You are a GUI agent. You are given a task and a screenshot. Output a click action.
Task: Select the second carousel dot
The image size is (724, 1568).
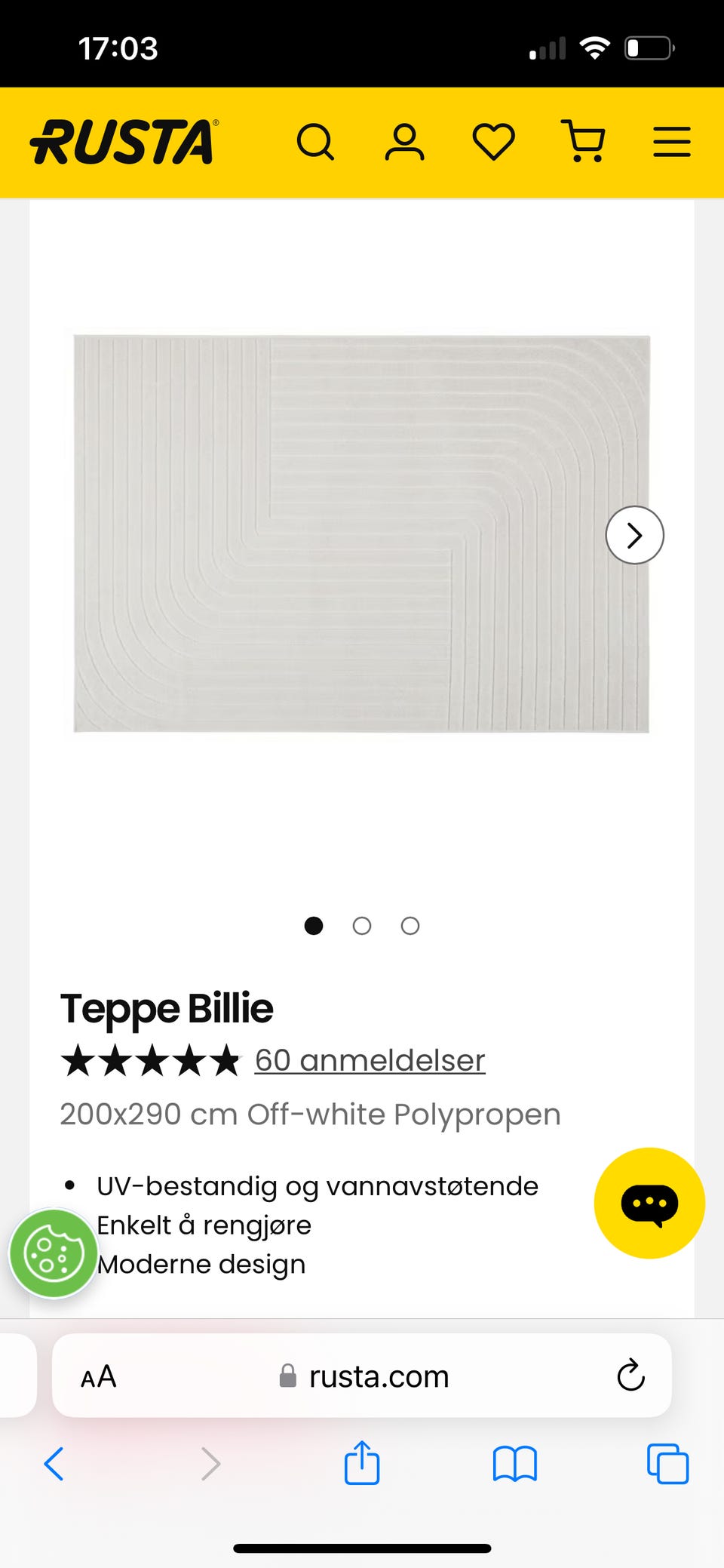[x=362, y=926]
